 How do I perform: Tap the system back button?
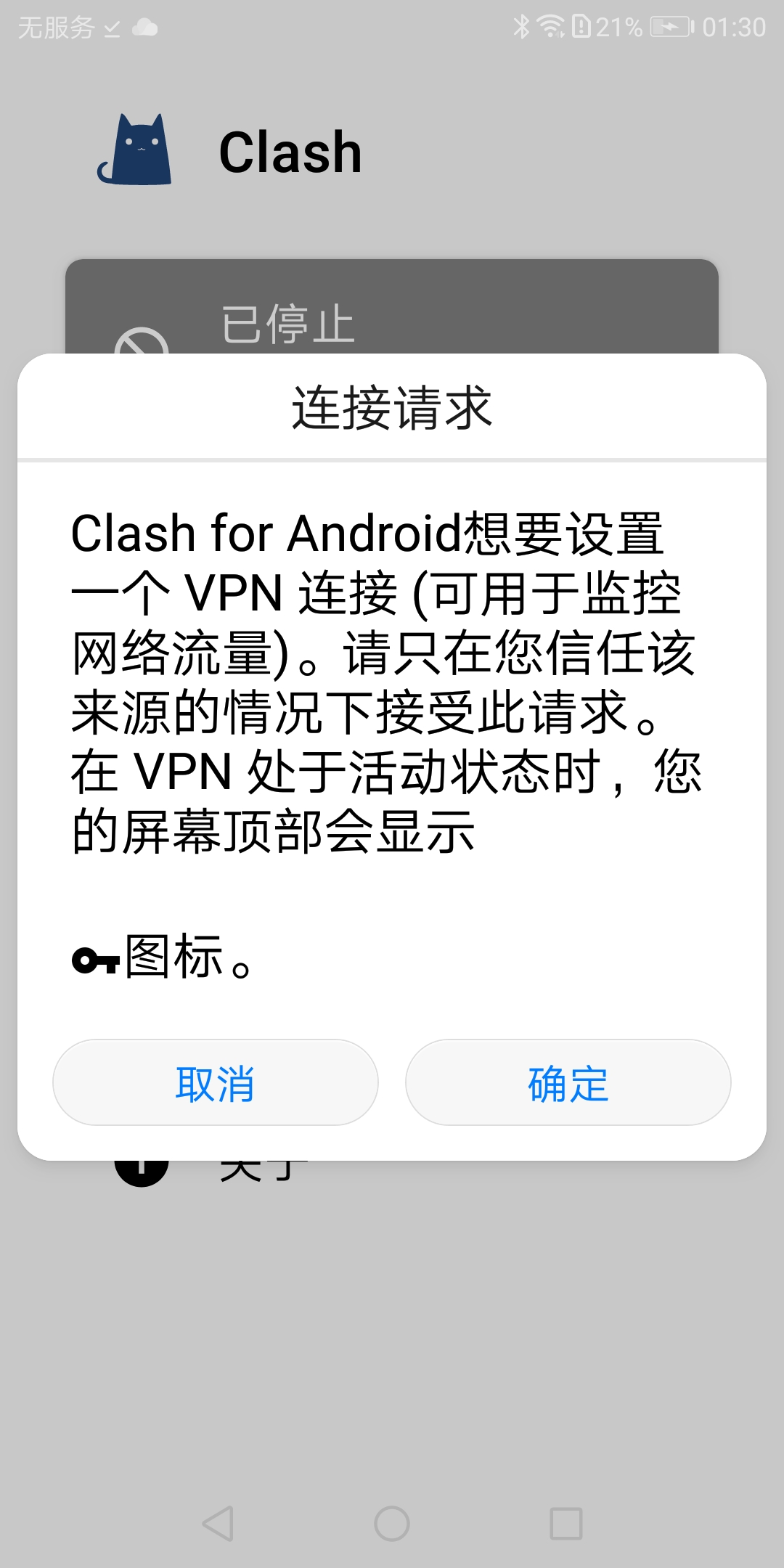pos(218,1523)
